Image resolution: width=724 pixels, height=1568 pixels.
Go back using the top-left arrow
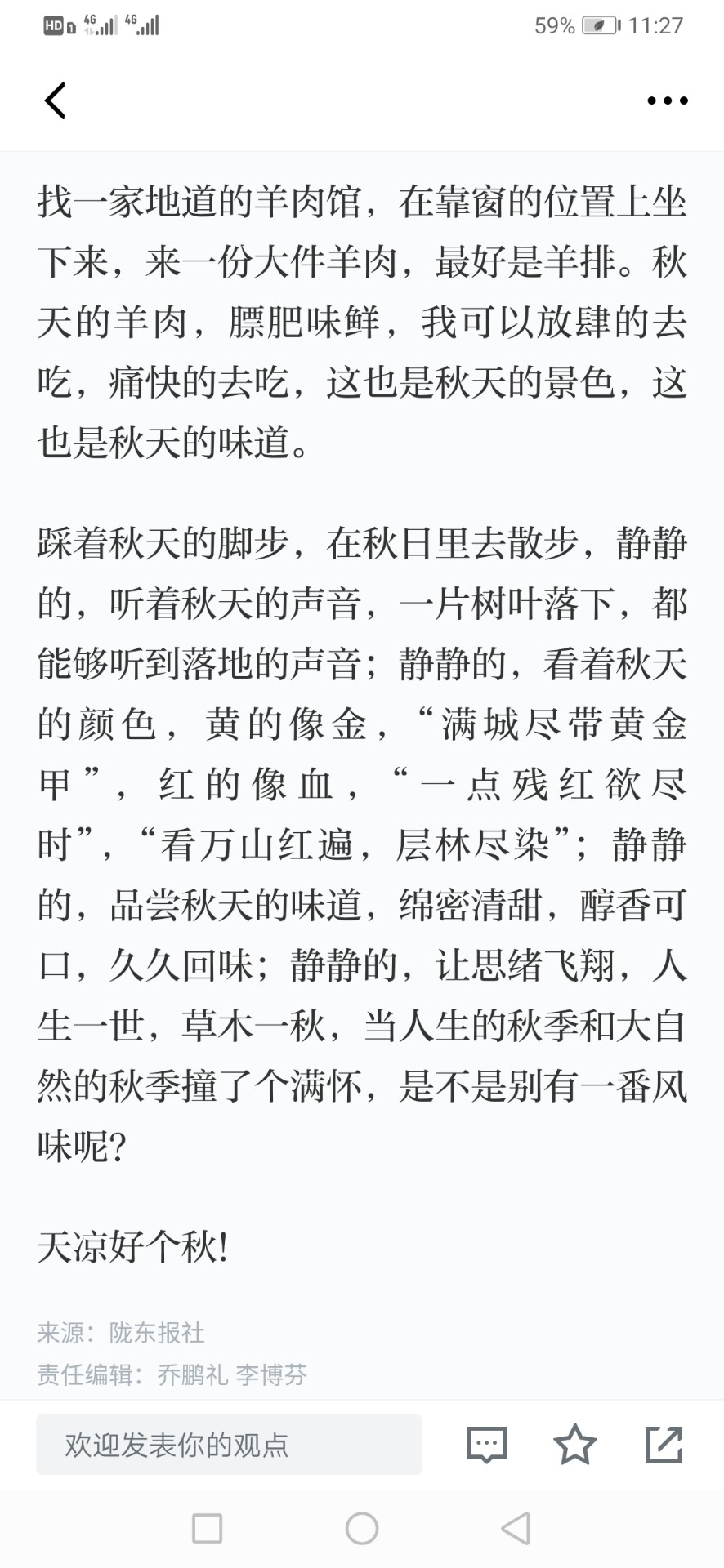pos(55,100)
